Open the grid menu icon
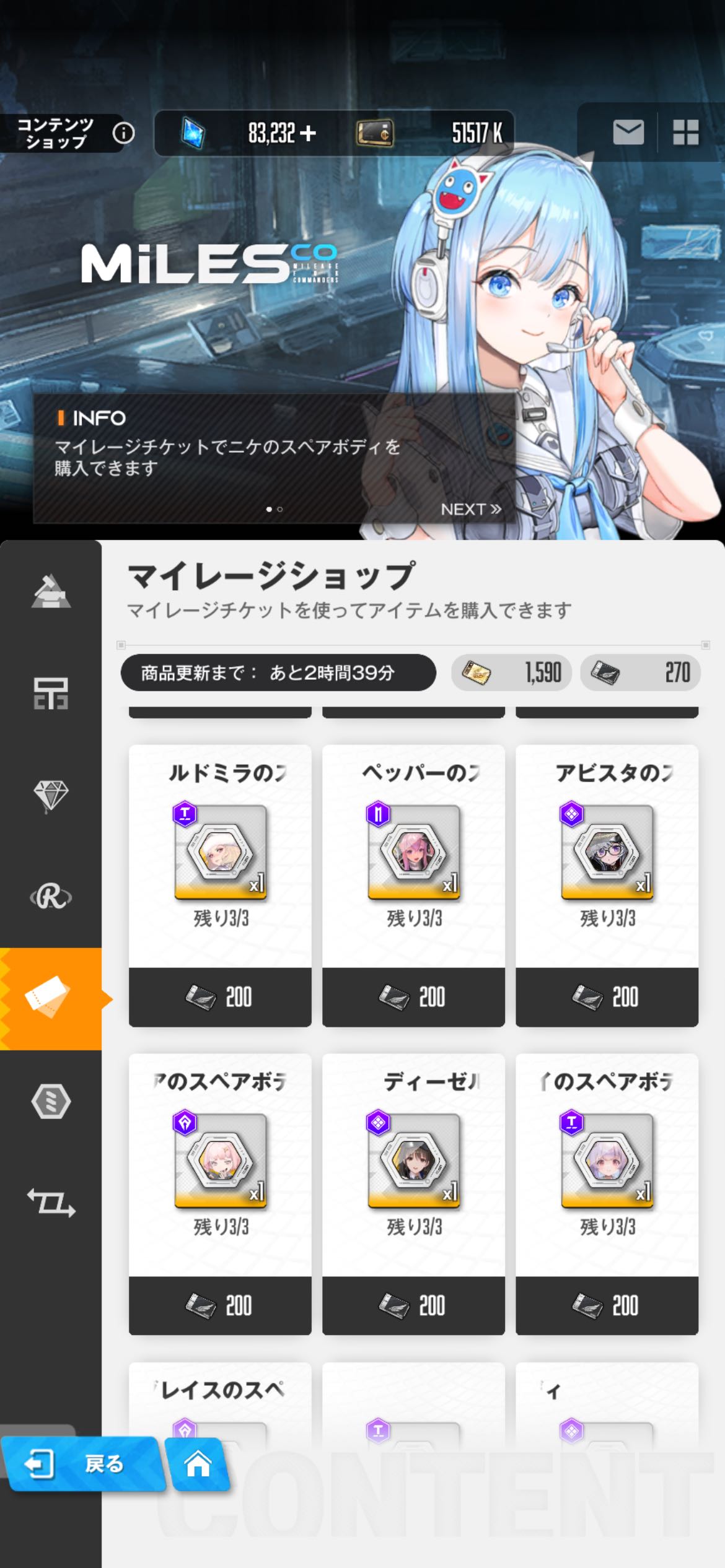The image size is (725, 1568). point(685,133)
